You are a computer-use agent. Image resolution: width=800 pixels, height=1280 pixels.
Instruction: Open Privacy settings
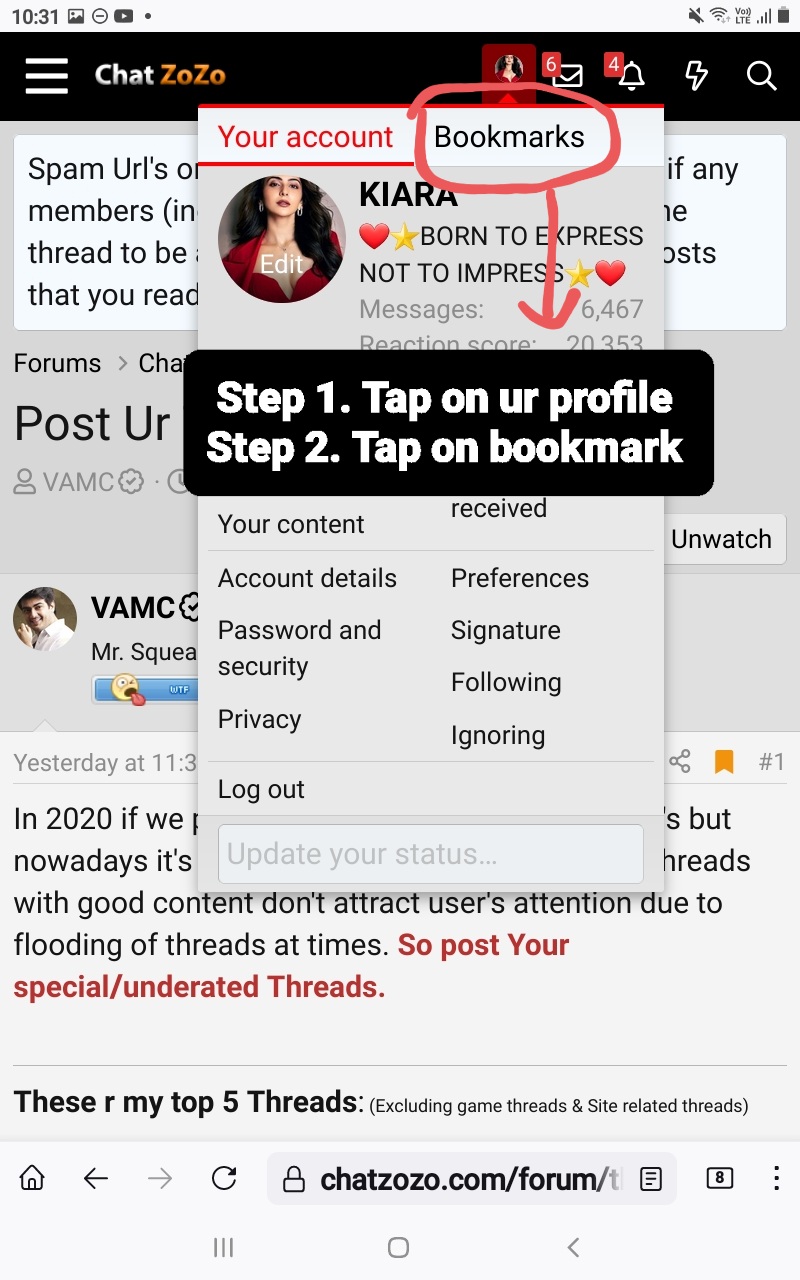tap(259, 719)
